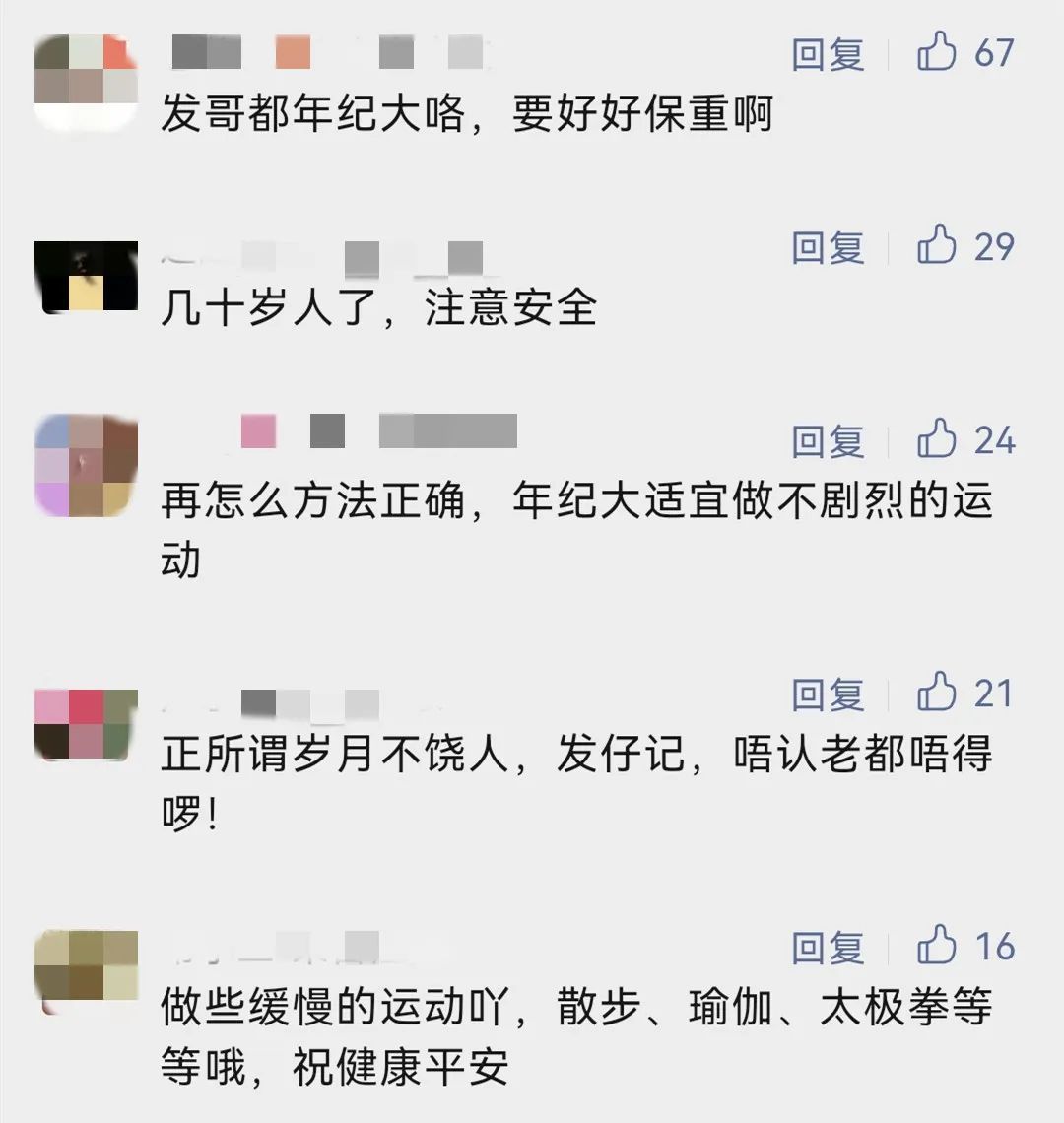
Task: Reply to the comment about 发哥都年纪大咯
Action: pyautogui.click(x=828, y=54)
